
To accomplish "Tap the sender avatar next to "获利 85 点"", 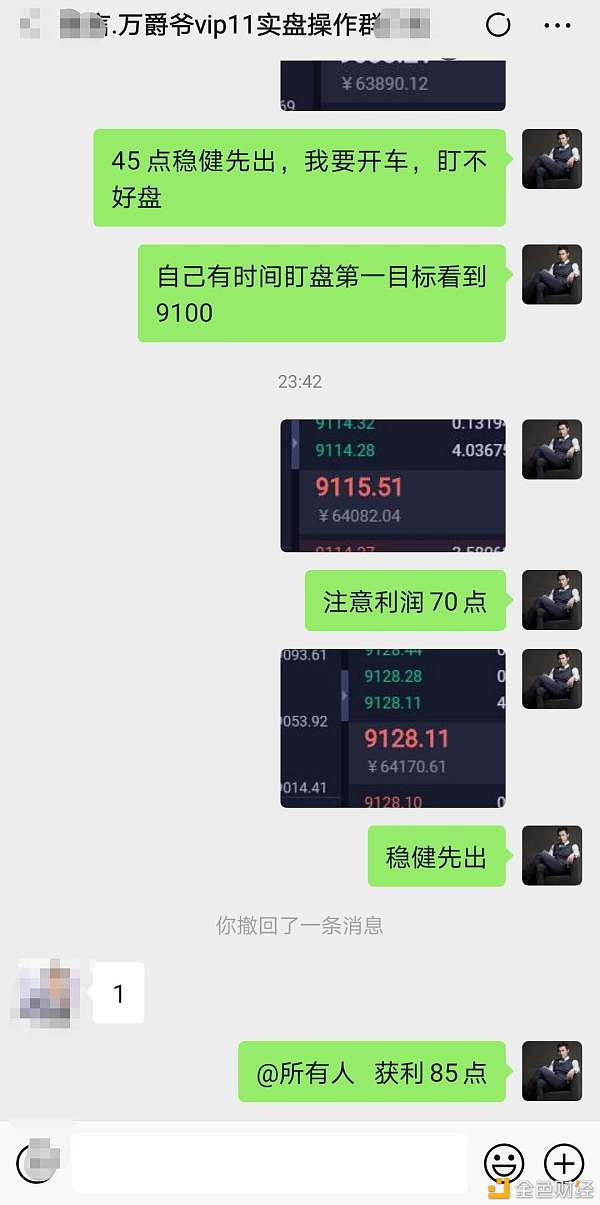I will point(552,1072).
